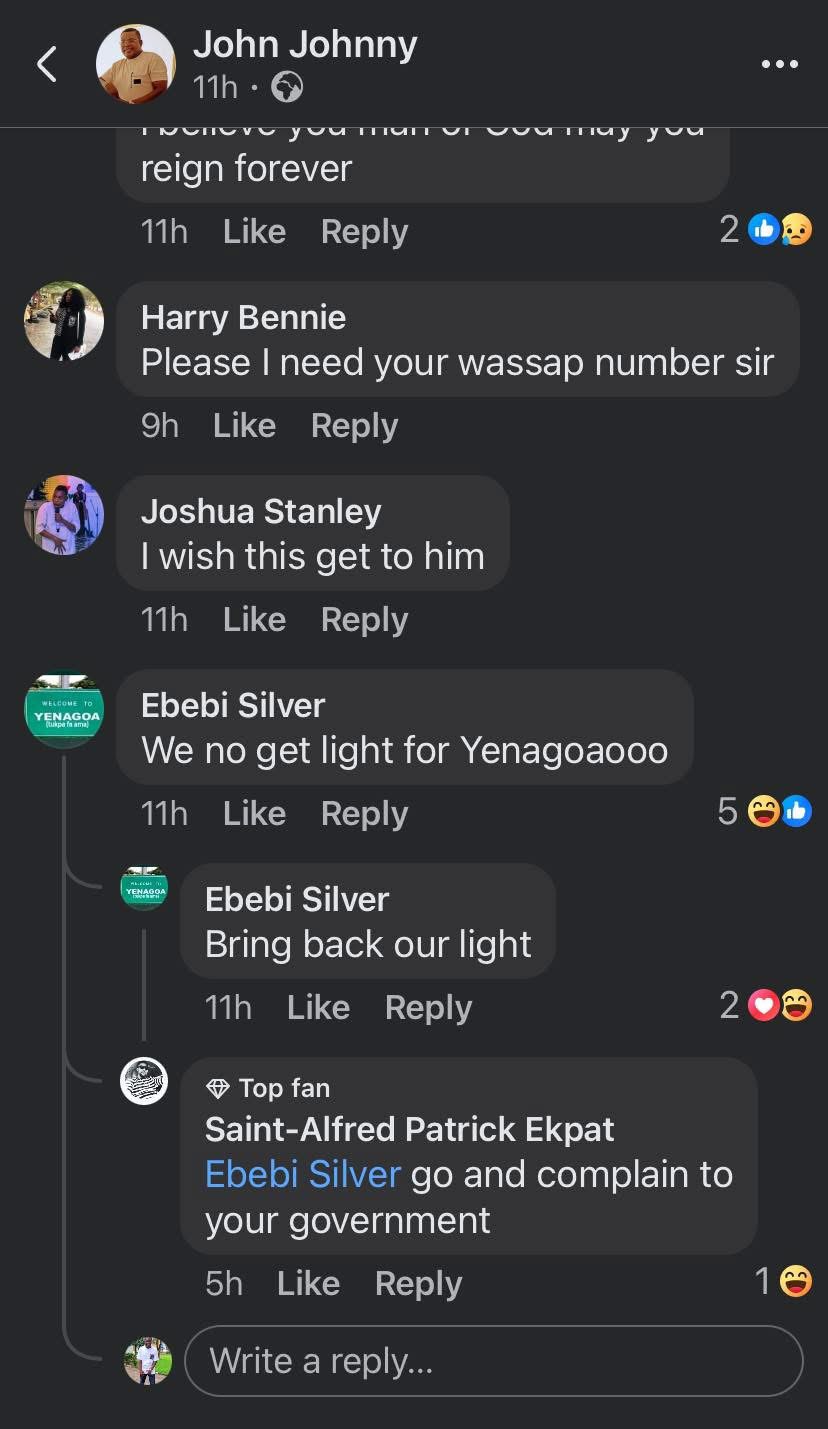Viewport: 828px width, 1429px height.
Task: Reply to 'We no get light' comment
Action: pos(364,814)
